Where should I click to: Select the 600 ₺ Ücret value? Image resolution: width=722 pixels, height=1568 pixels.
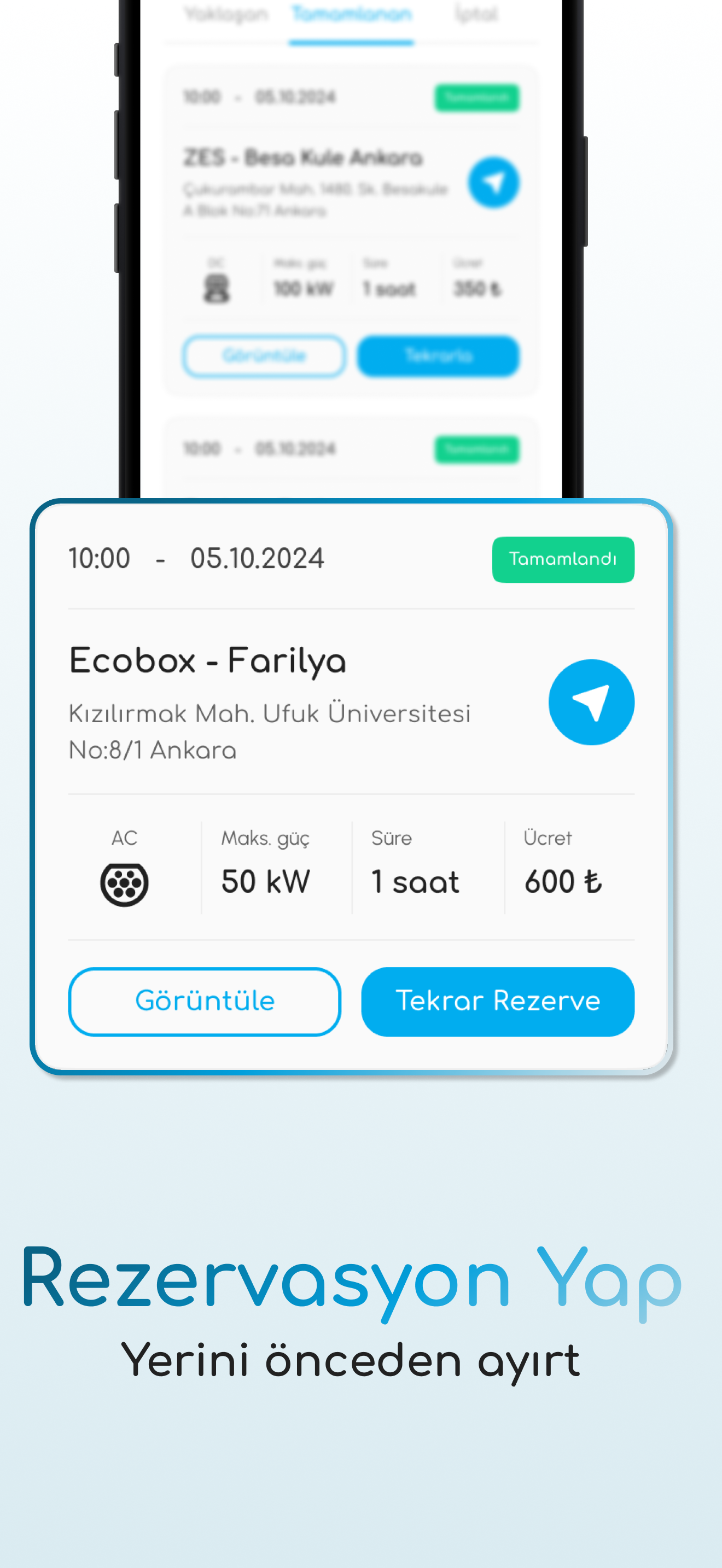562,881
